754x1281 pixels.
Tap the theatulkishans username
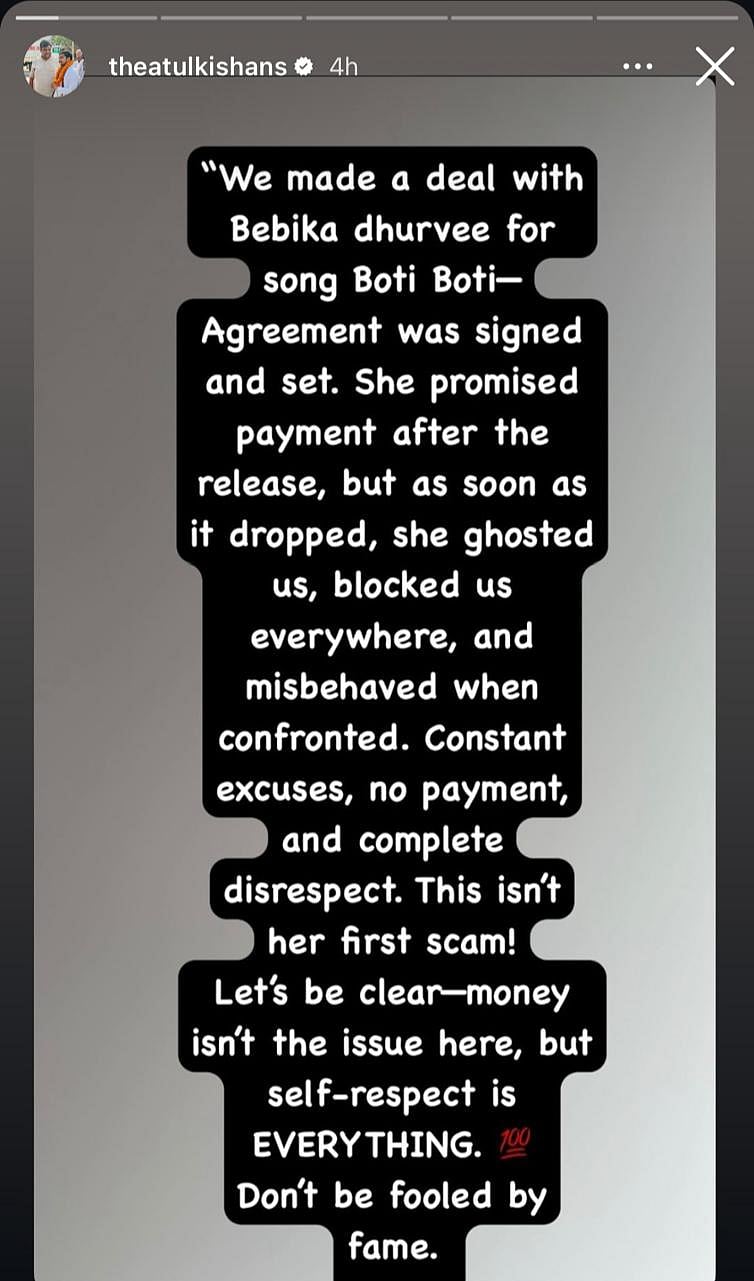click(x=198, y=67)
